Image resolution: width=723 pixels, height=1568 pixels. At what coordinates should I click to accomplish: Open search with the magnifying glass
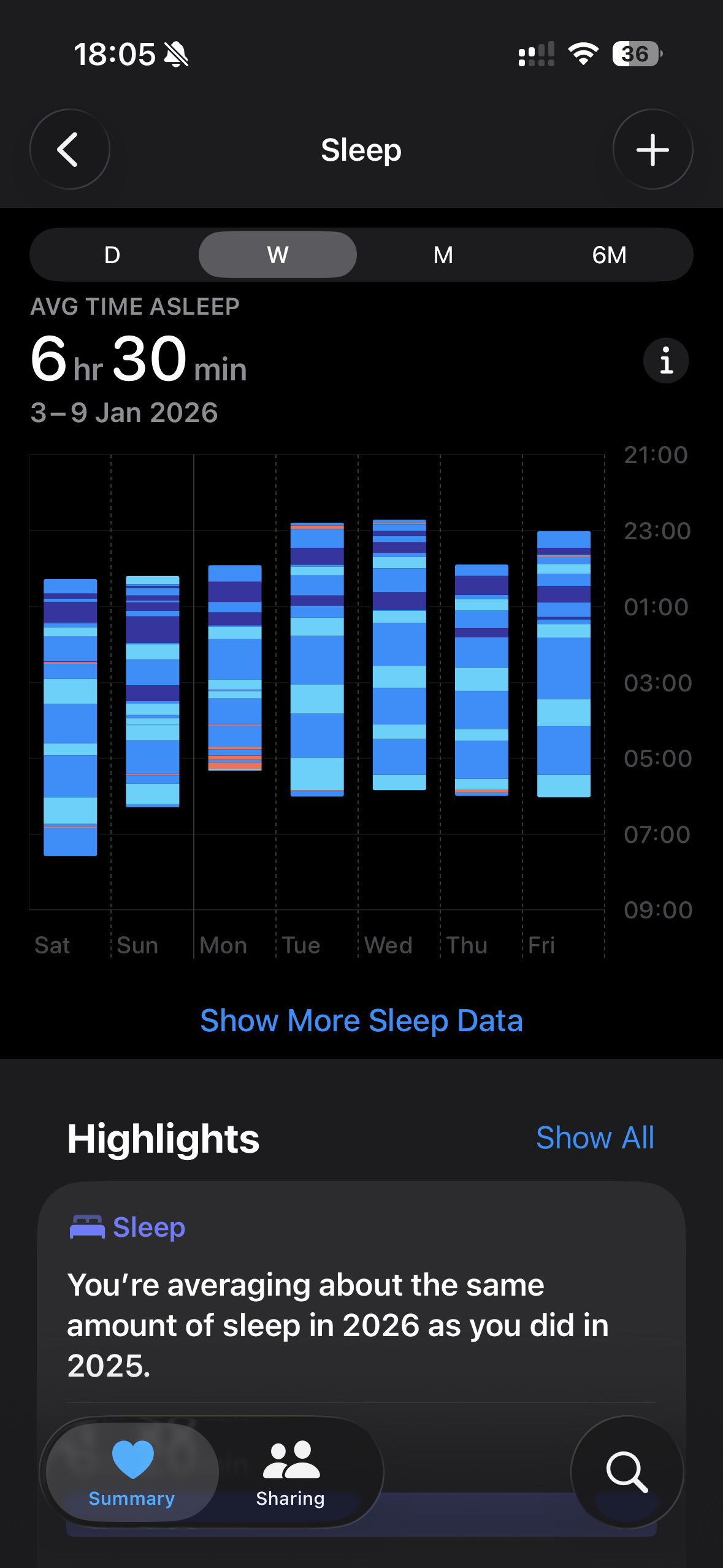click(627, 1472)
